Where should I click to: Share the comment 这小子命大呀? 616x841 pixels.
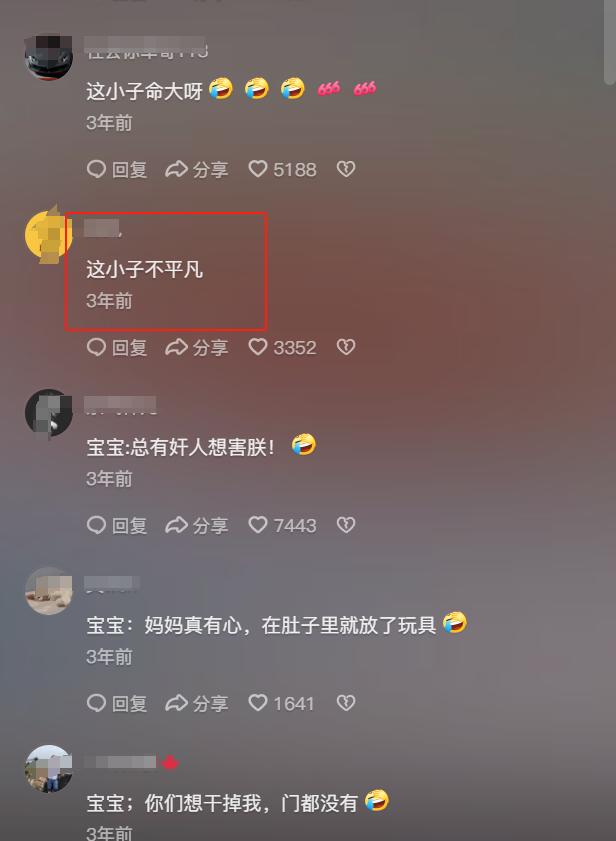[197, 170]
